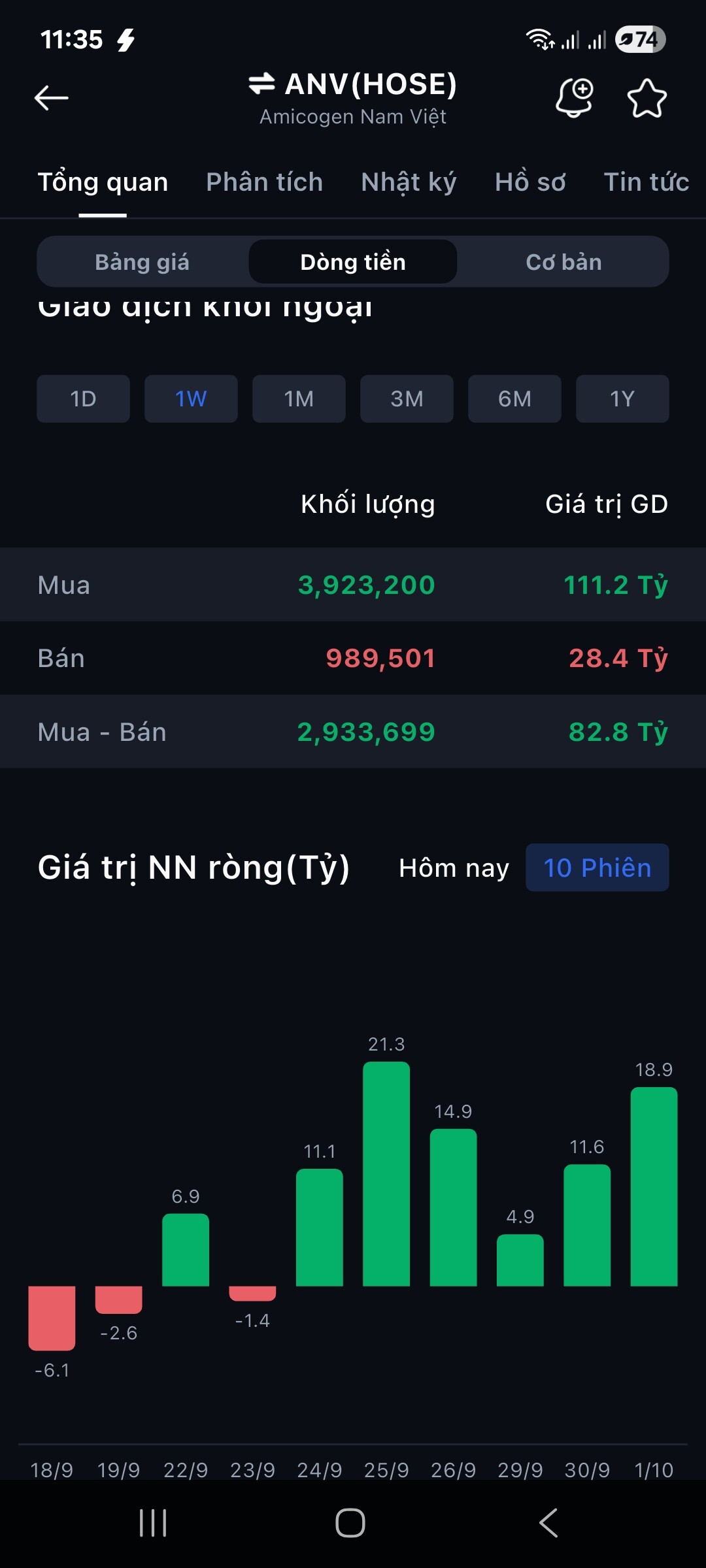This screenshot has height=1568, width=706.
Task: Choose the 1D time range
Action: point(83,399)
